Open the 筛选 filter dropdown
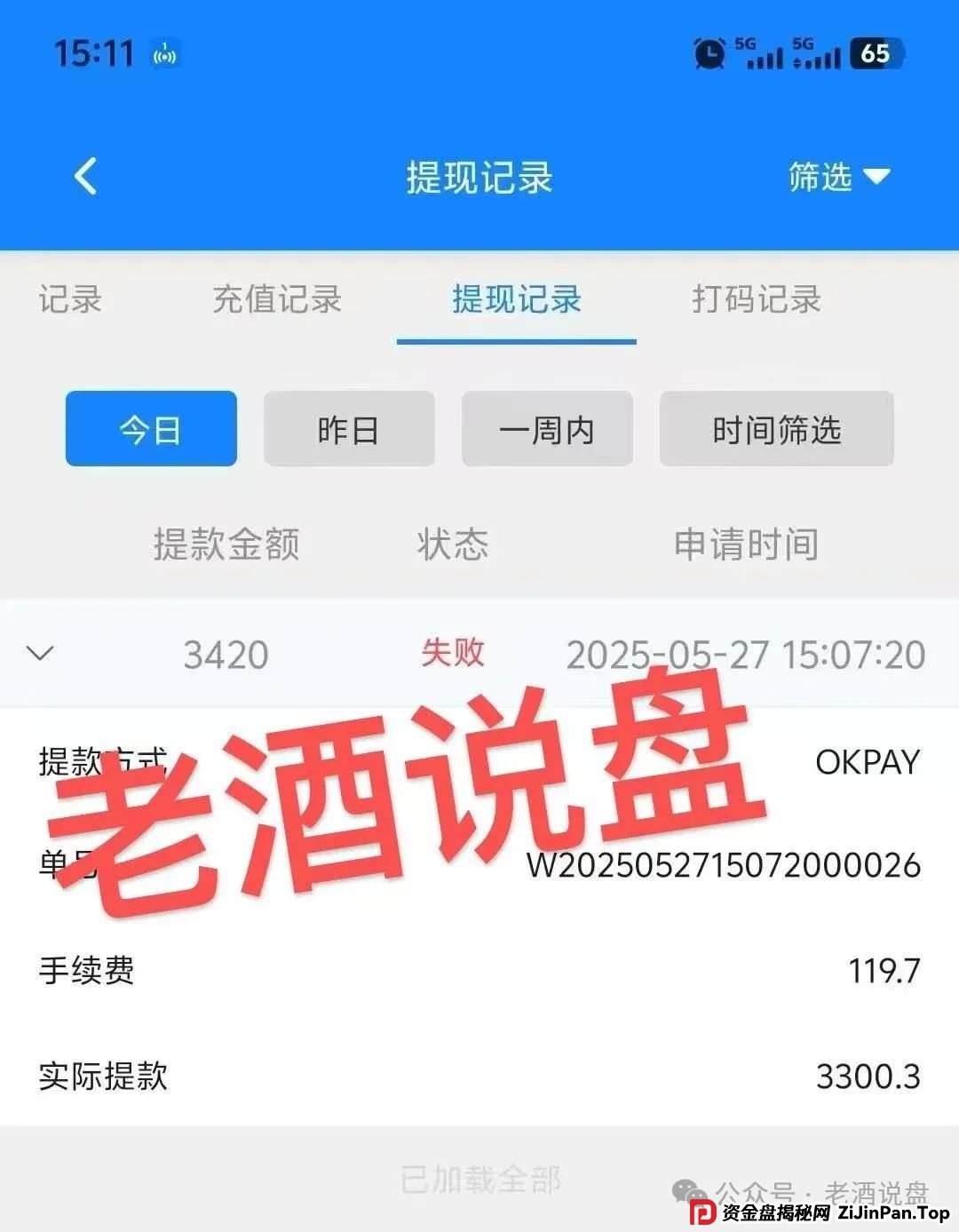Screen dimensions: 959x1232 click(x=837, y=177)
